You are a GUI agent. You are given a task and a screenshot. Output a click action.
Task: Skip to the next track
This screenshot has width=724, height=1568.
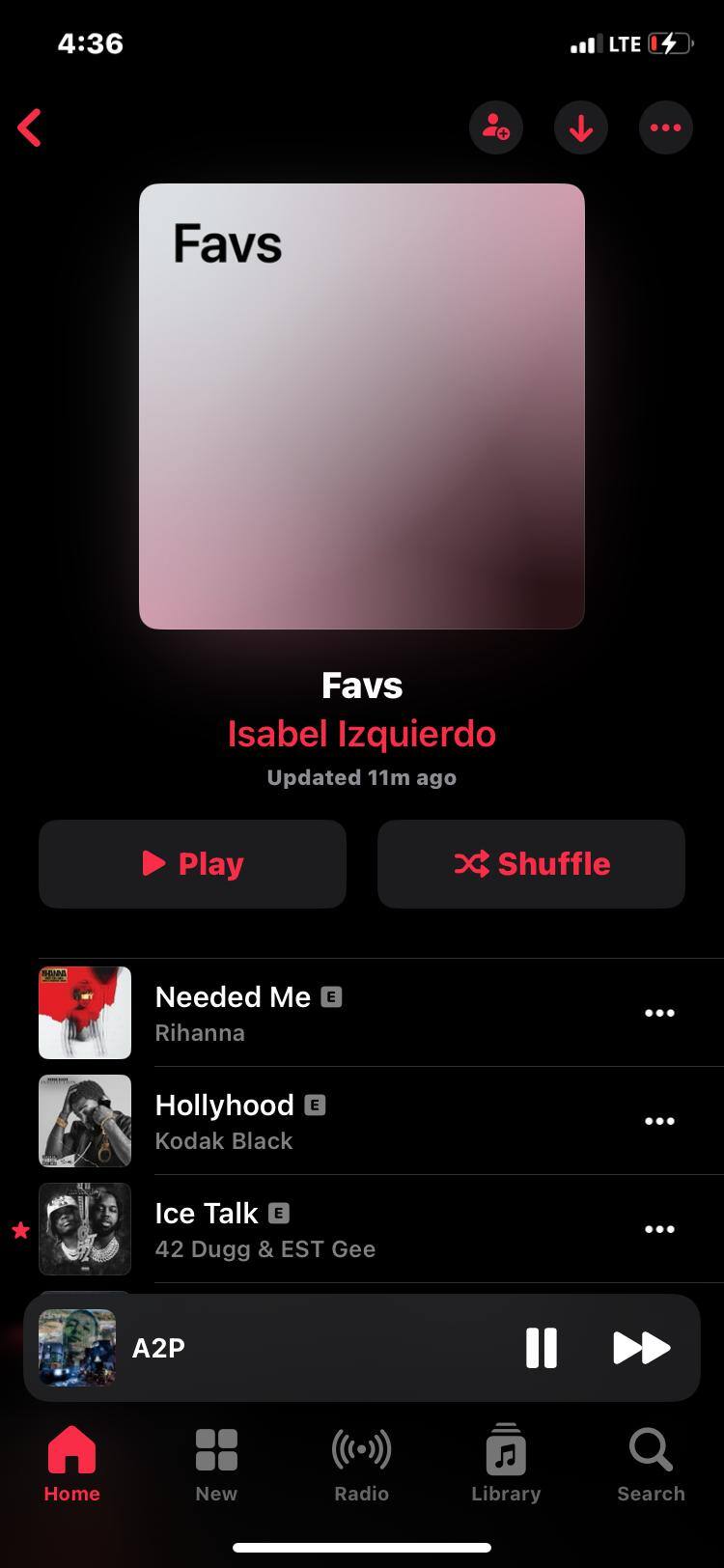tap(641, 1348)
